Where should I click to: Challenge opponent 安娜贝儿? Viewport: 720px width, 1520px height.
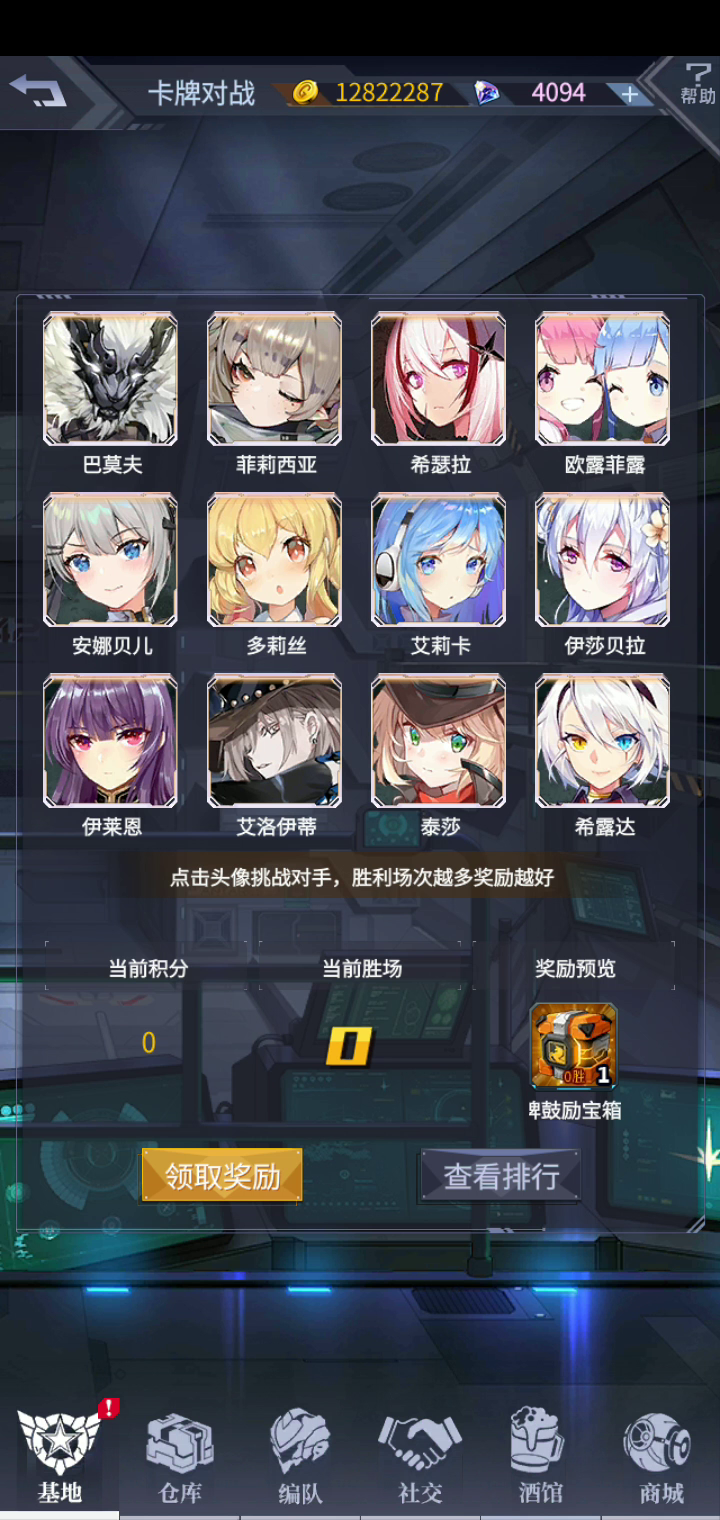pyautogui.click(x=110, y=560)
